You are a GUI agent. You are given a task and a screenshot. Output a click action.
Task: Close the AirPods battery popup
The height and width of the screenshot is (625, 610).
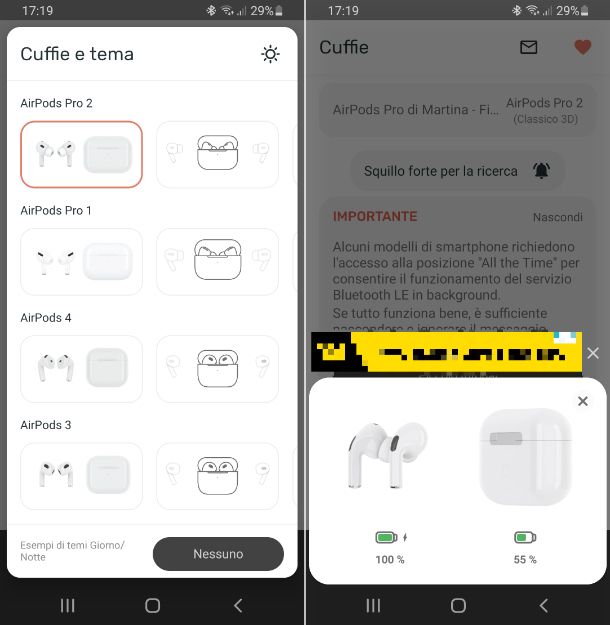(583, 401)
